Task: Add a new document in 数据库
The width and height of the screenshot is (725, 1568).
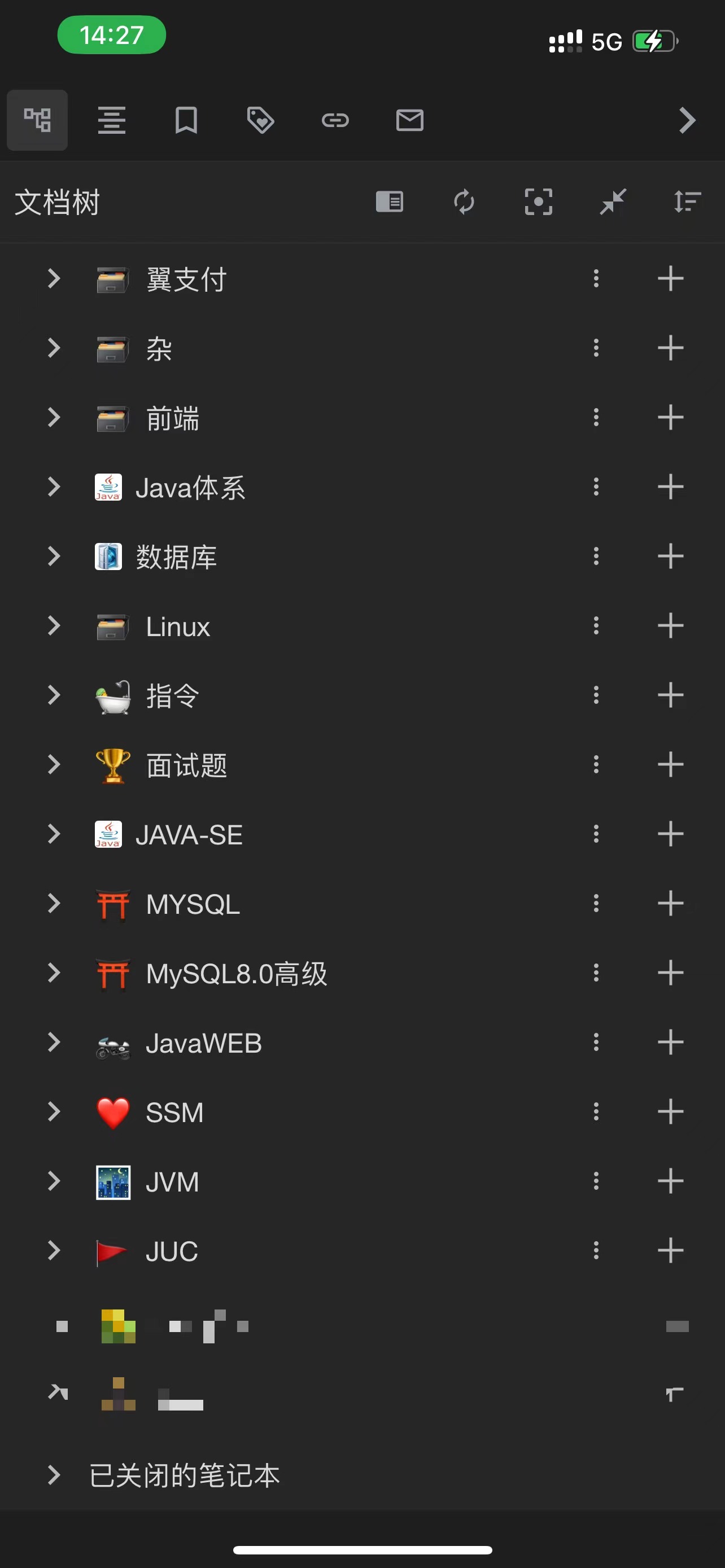Action: (x=670, y=557)
